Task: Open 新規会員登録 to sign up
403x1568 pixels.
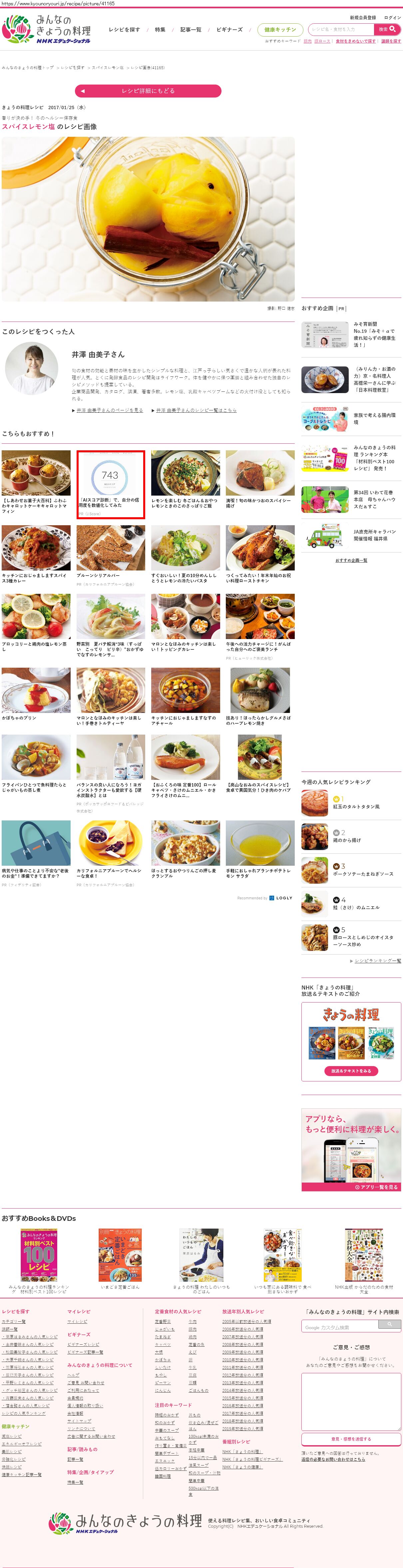Action: click(x=362, y=18)
